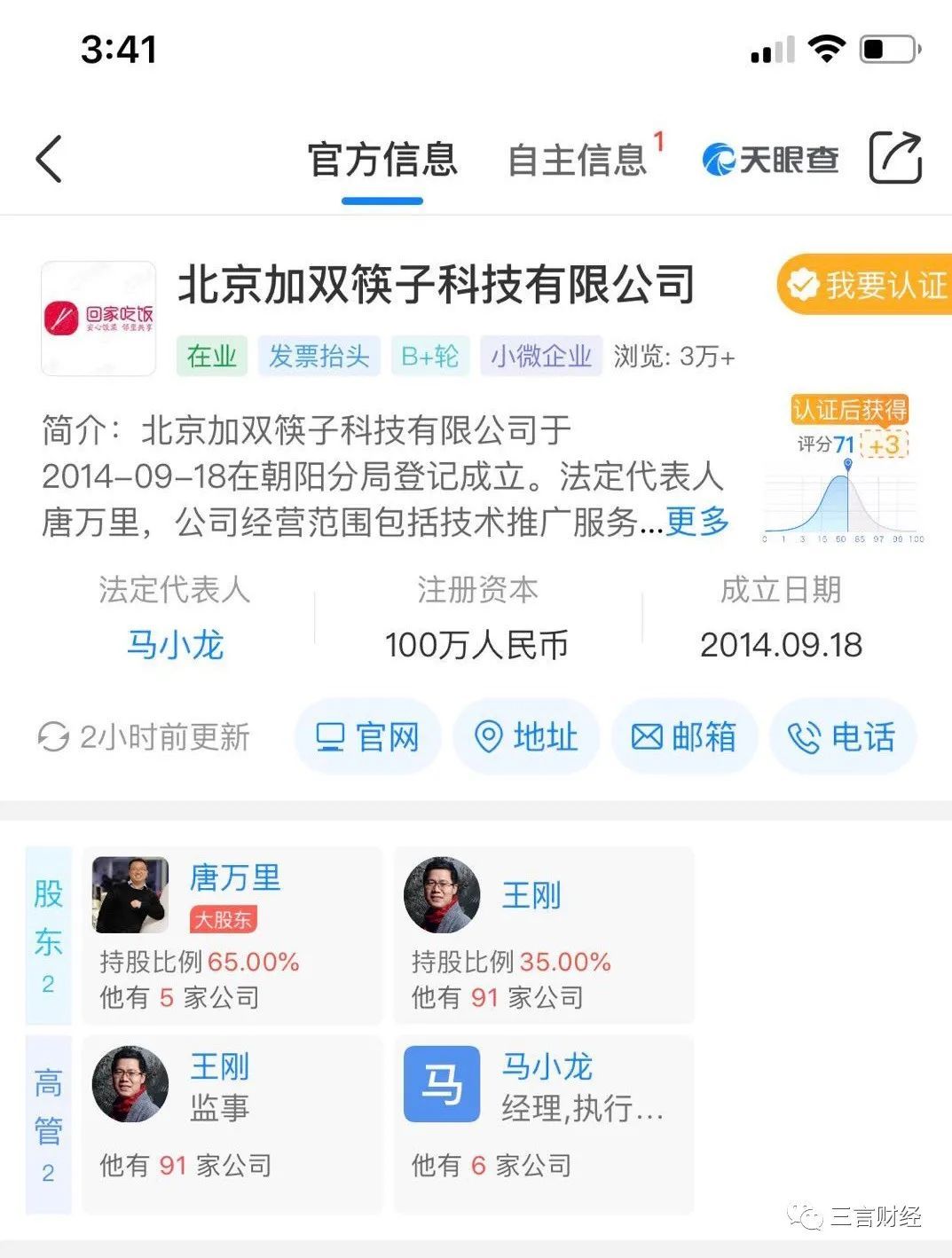
Task: Open supervisor 王刚's executive card
Action: tap(232, 1124)
